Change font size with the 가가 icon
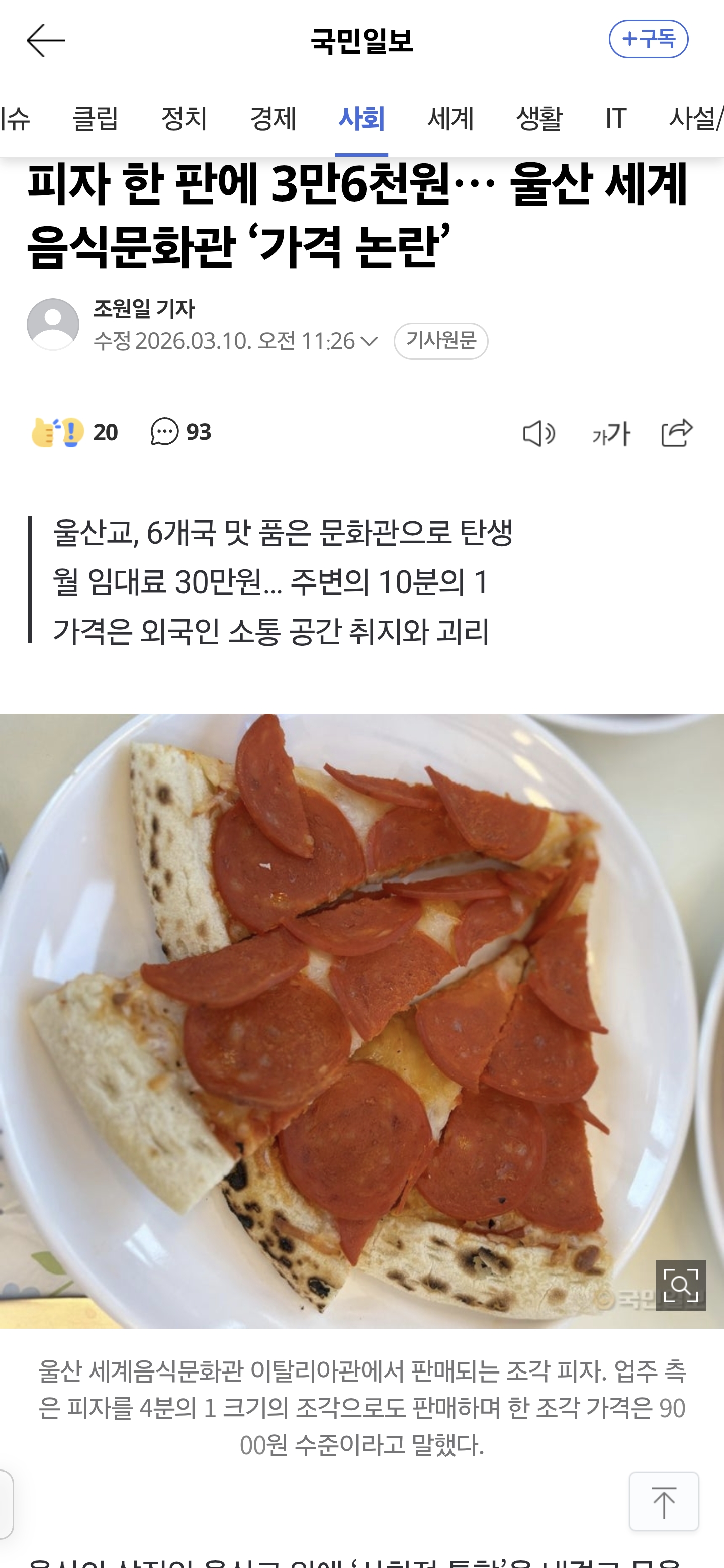724x1568 pixels. pyautogui.click(x=611, y=433)
